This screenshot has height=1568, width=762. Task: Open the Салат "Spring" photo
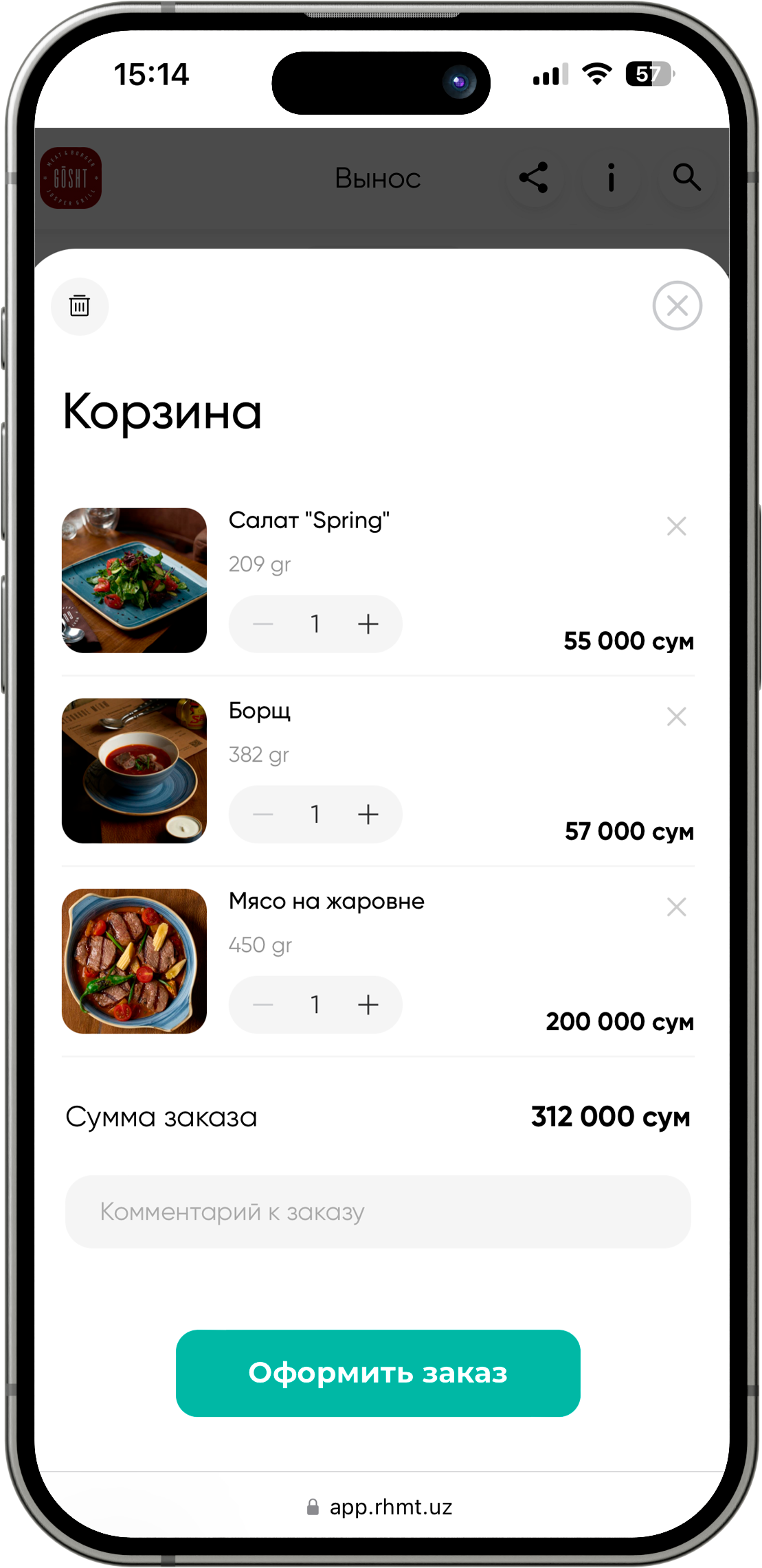point(135,580)
